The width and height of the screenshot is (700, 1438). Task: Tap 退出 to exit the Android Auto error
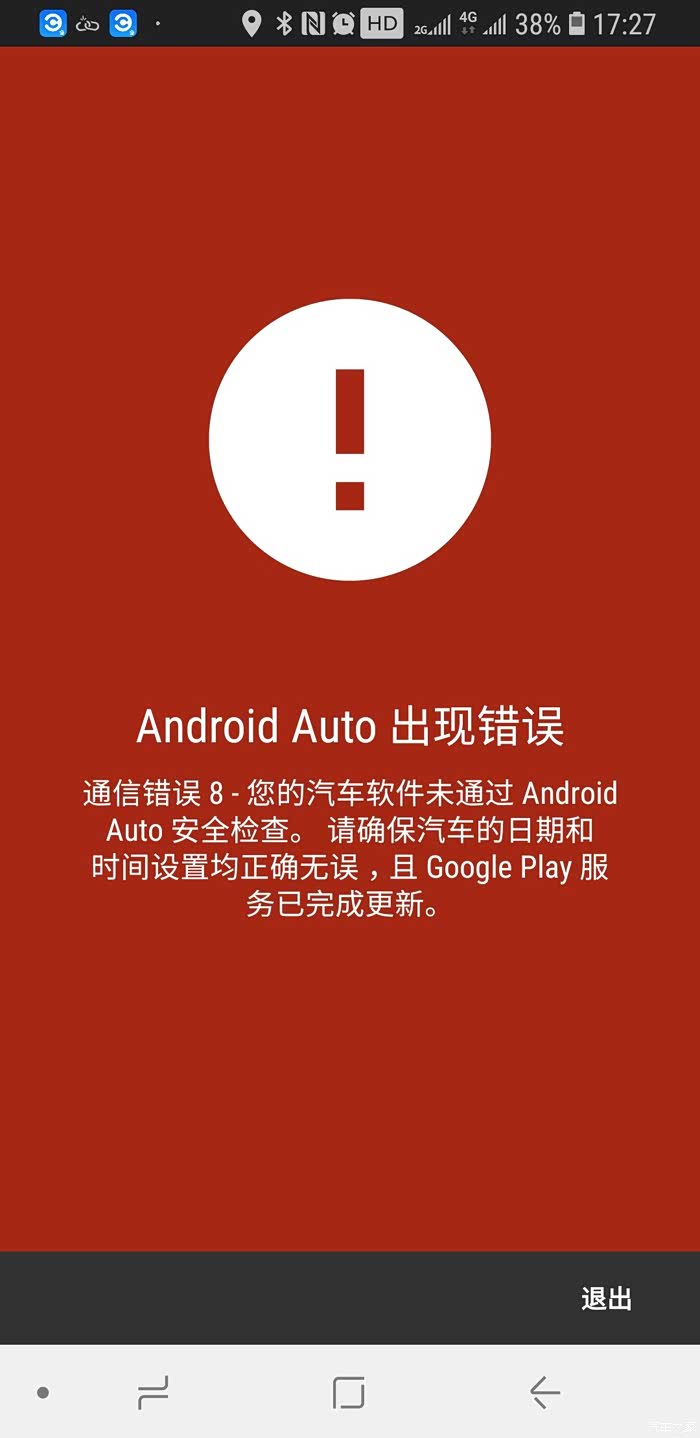coord(606,1299)
